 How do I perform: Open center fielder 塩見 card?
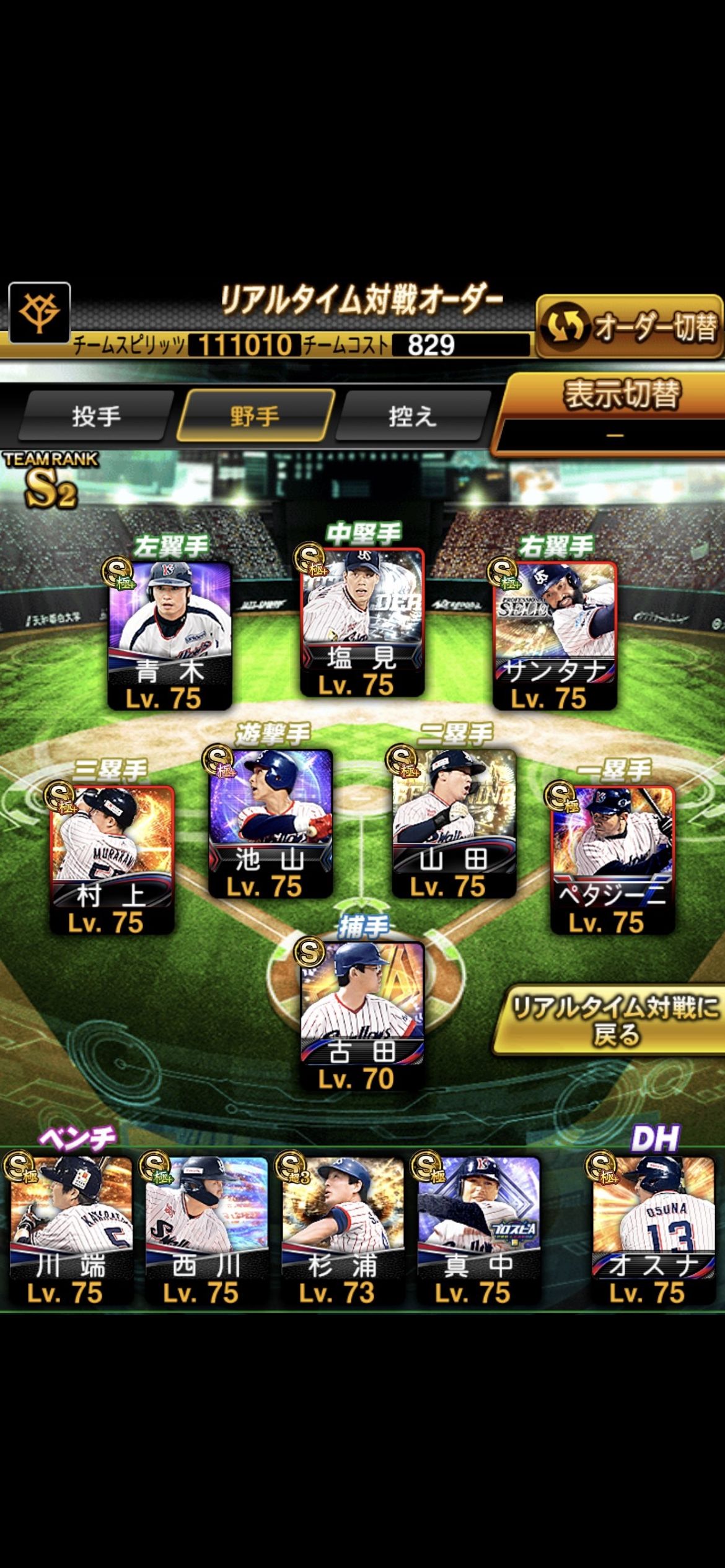click(x=362, y=622)
